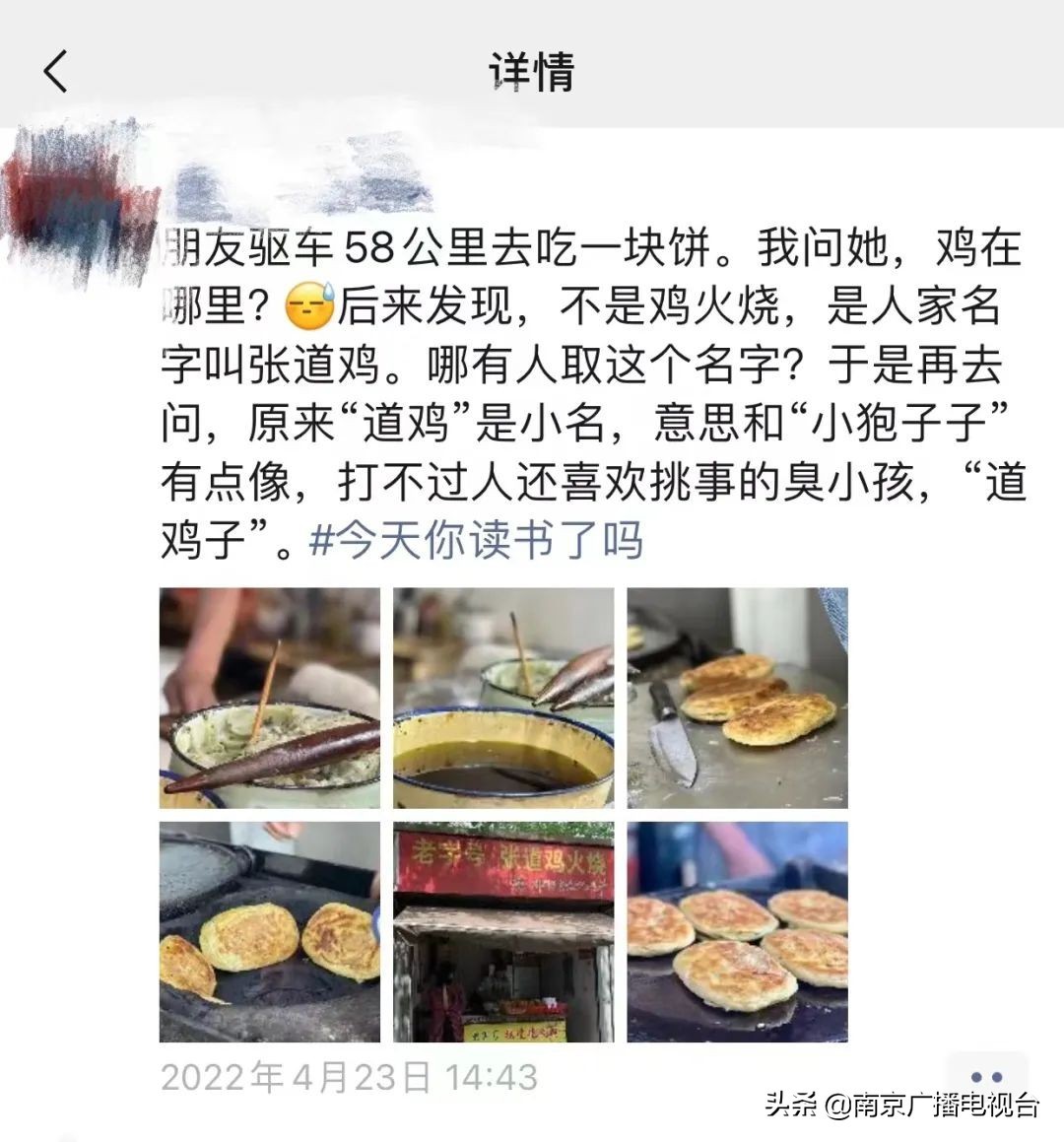Go back from the 详情 page

[56, 72]
